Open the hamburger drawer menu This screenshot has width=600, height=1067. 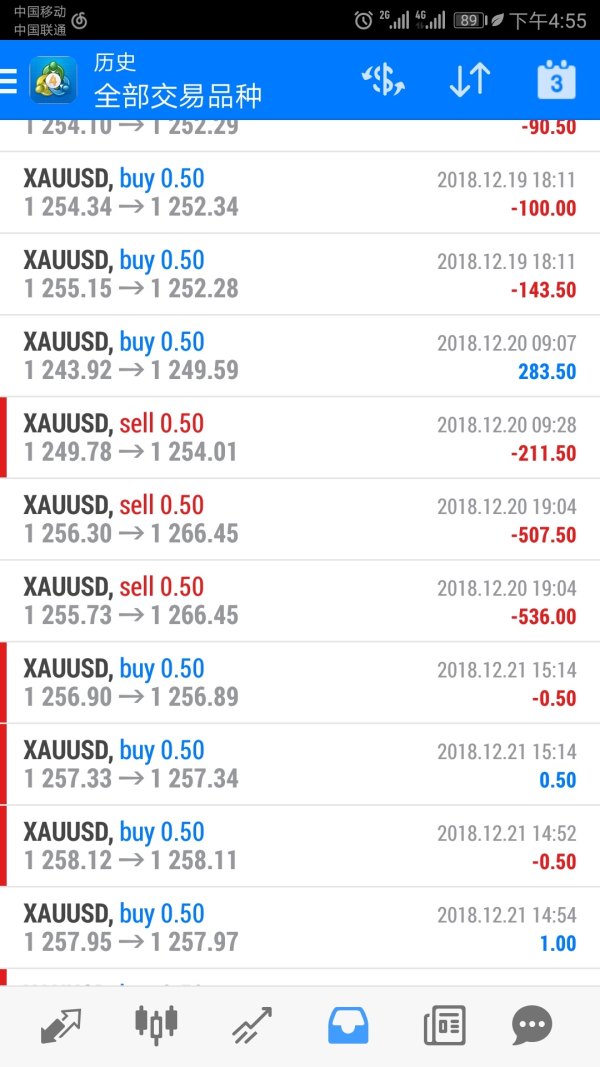9,80
